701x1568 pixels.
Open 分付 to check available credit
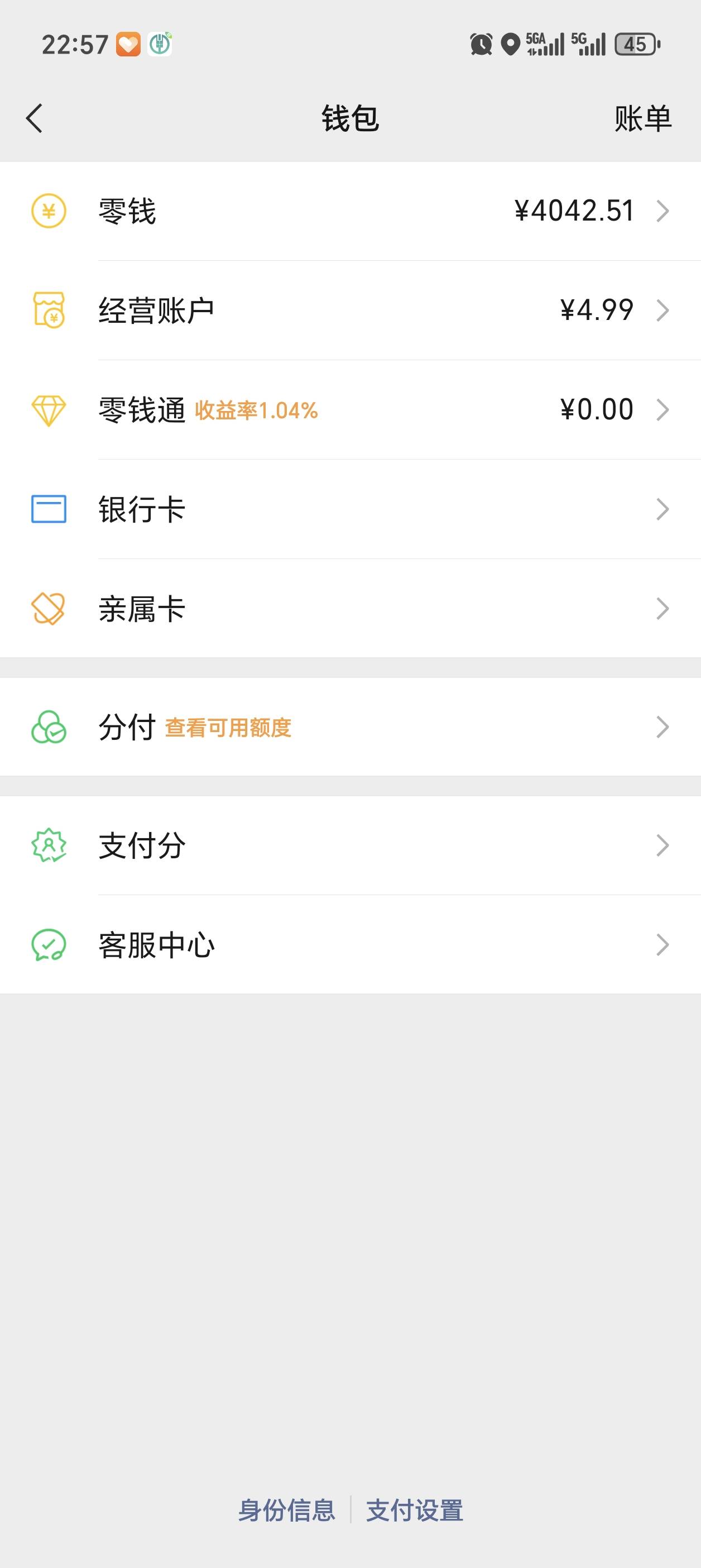click(350, 727)
